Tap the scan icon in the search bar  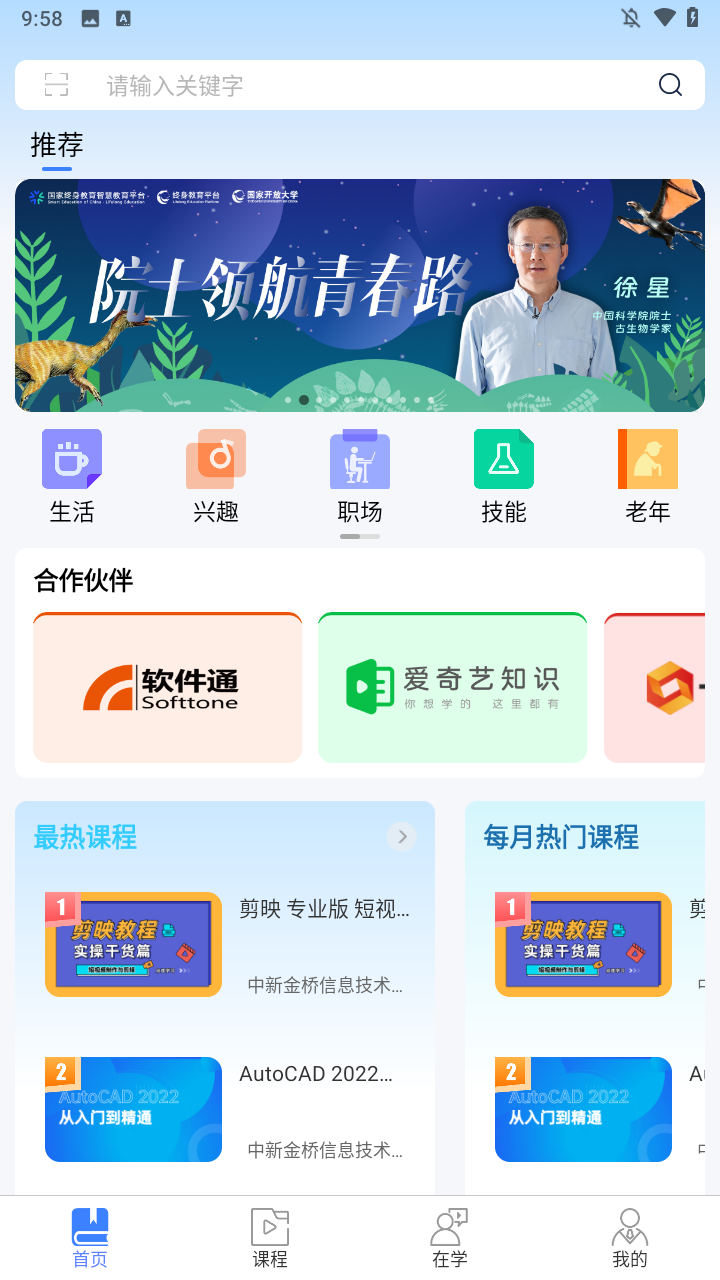57,85
